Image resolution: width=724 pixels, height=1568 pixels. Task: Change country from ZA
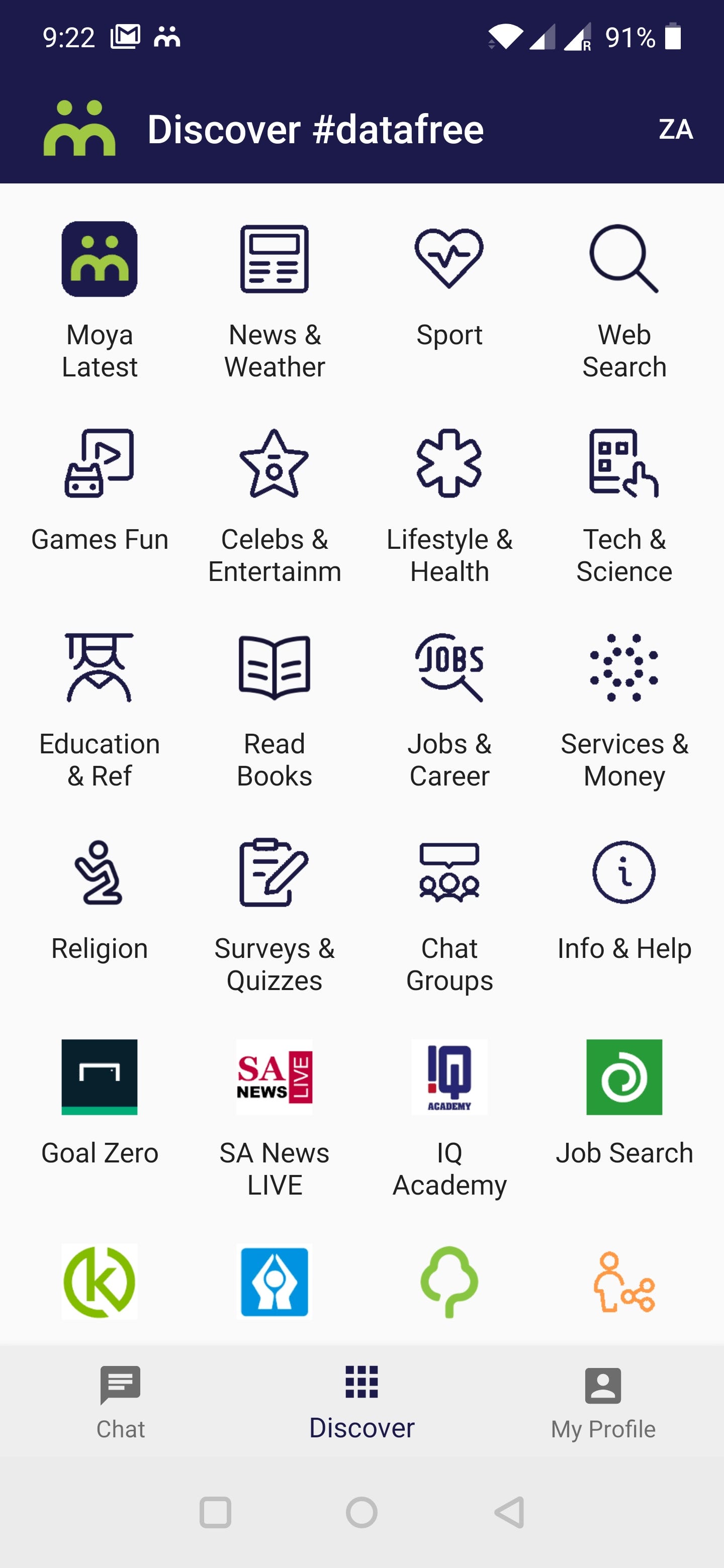(x=675, y=130)
